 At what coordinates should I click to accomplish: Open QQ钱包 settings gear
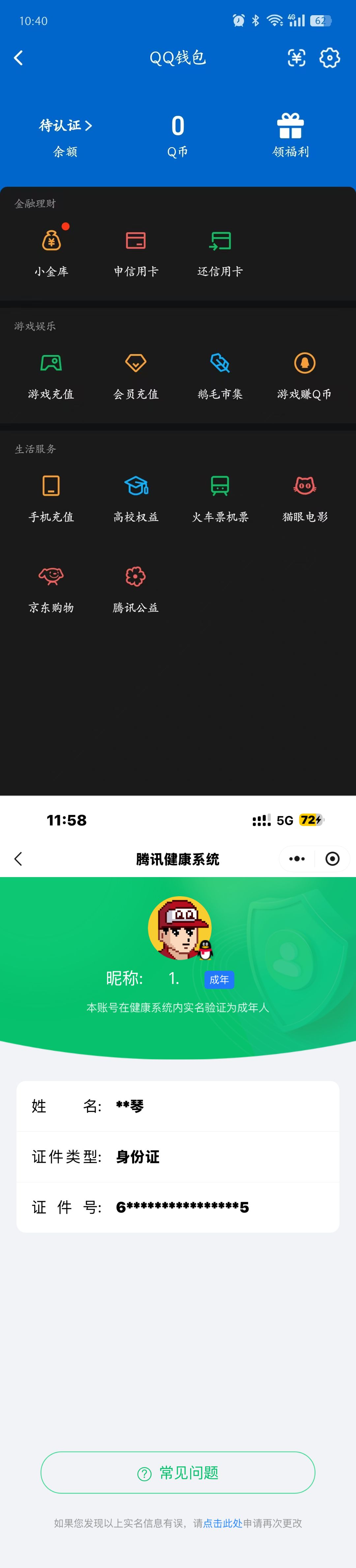330,58
